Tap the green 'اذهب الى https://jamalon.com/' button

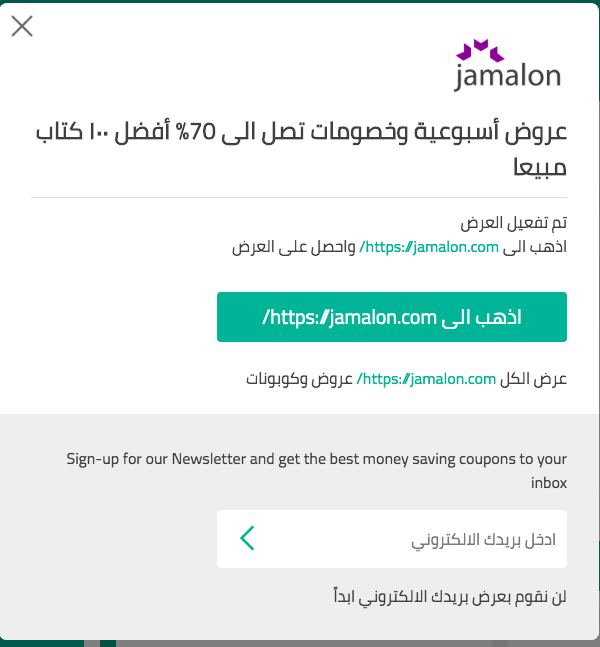click(392, 317)
